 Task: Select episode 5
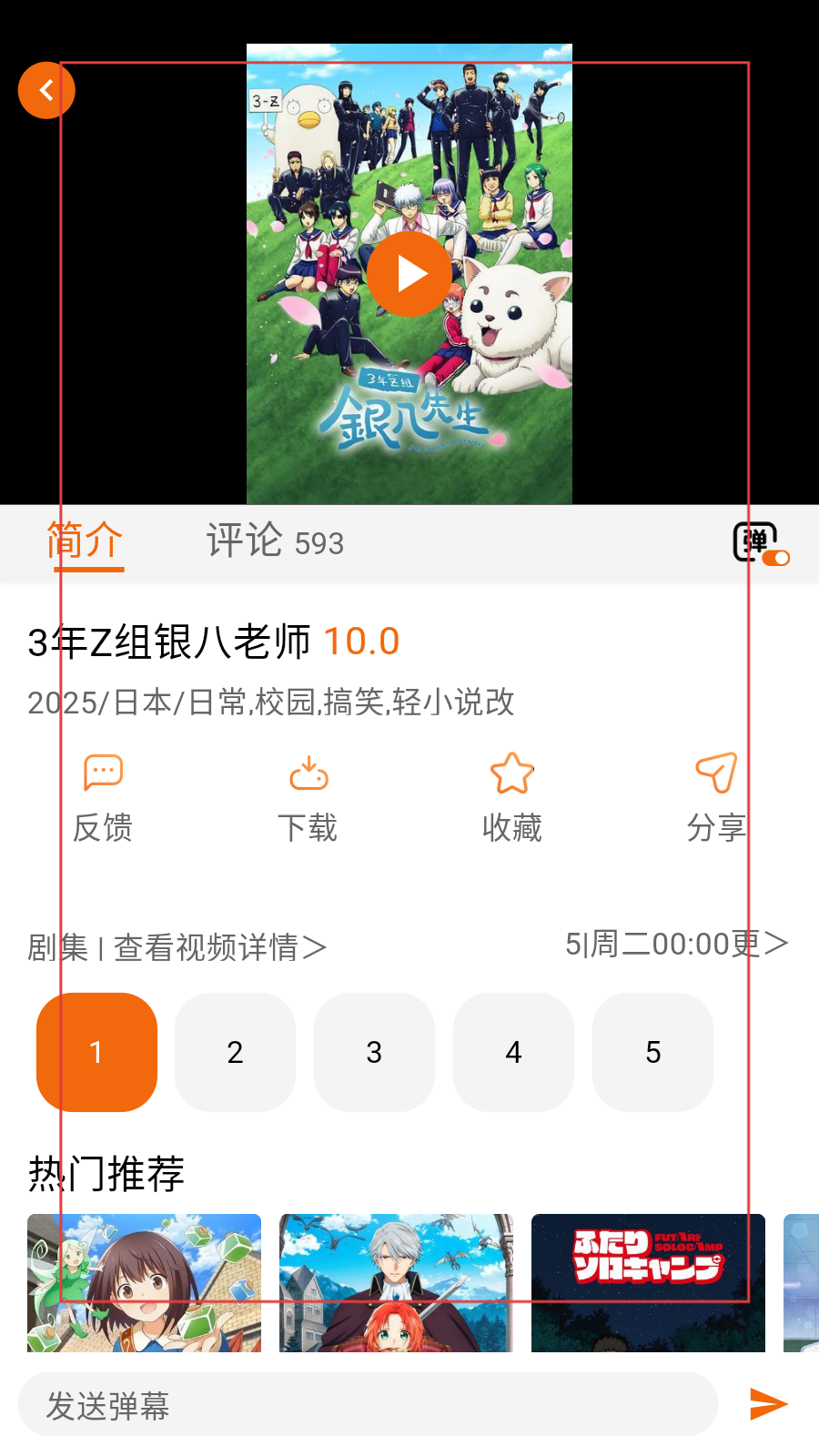[652, 1052]
